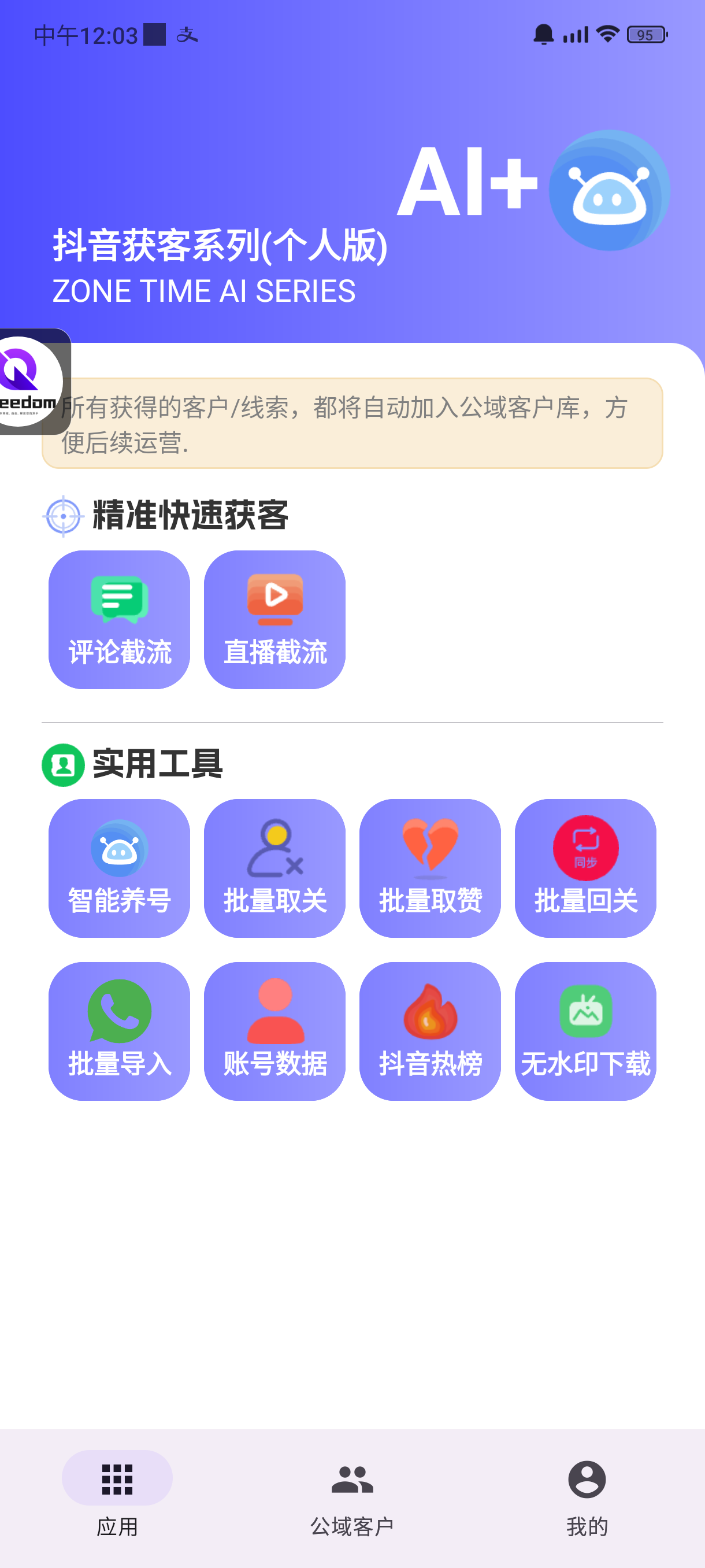705x1568 pixels.
Task: Open the 抖音热榜 hot list
Action: coord(430,1030)
